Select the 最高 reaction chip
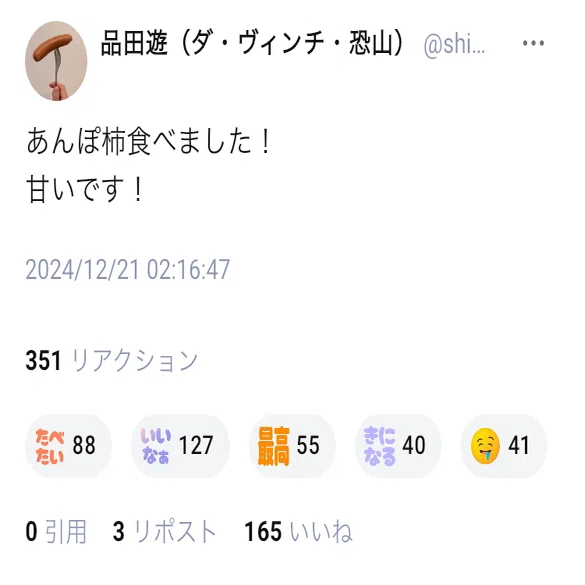The image size is (585, 585). click(x=292, y=445)
